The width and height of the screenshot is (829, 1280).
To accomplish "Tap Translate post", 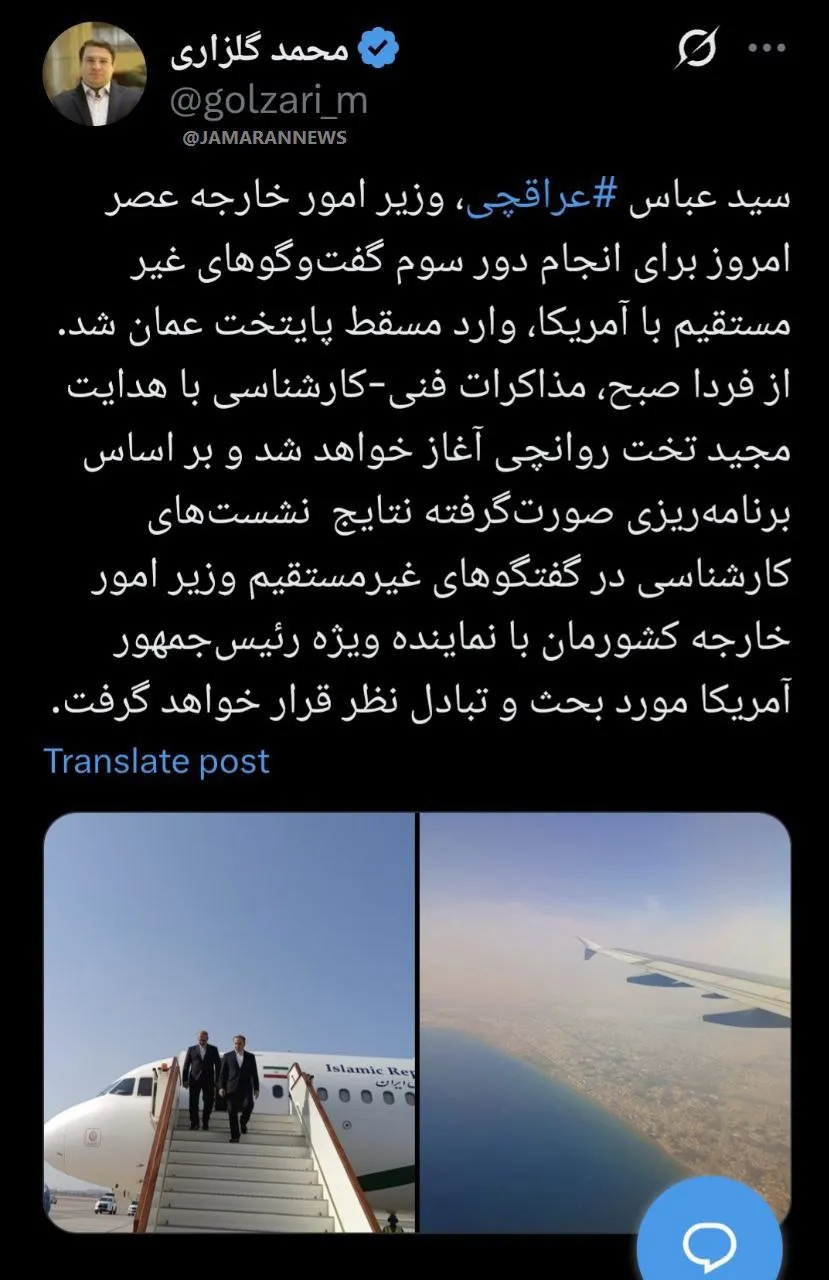I will click(157, 761).
